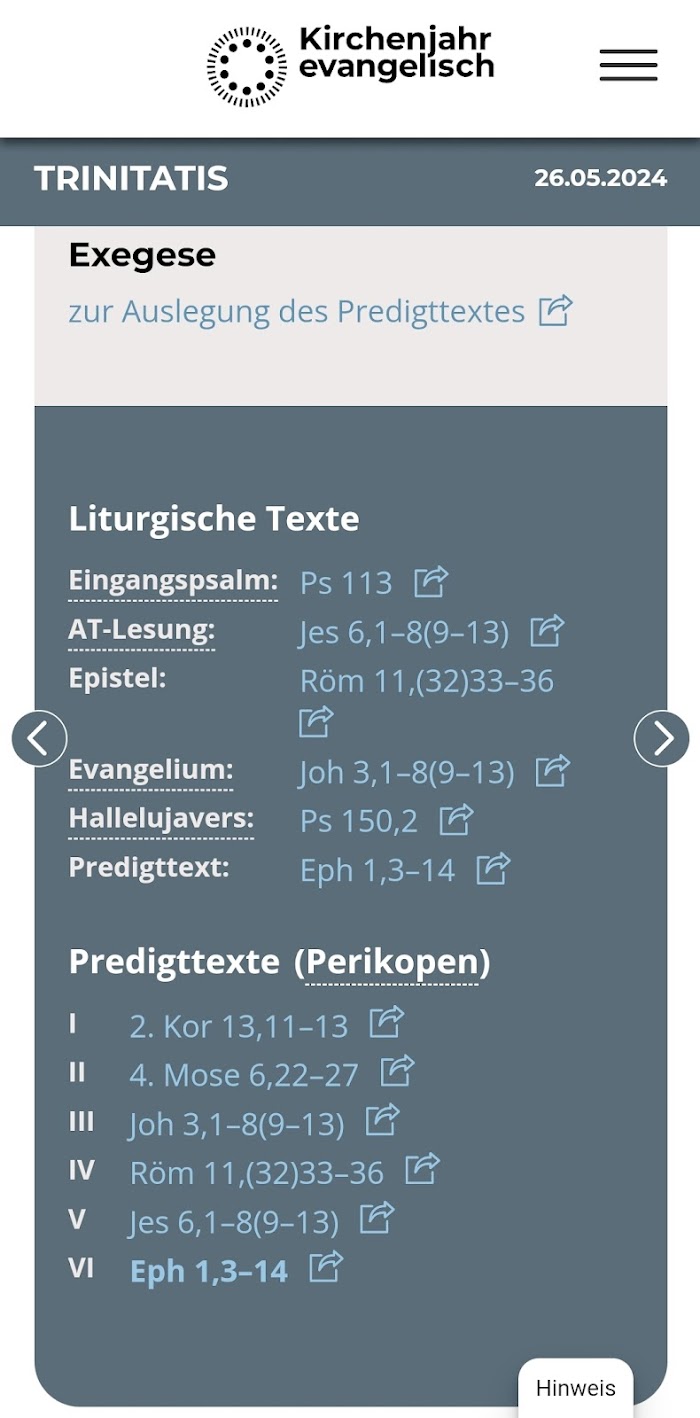
Task: Open the Hinweis tab
Action: pos(575,1388)
